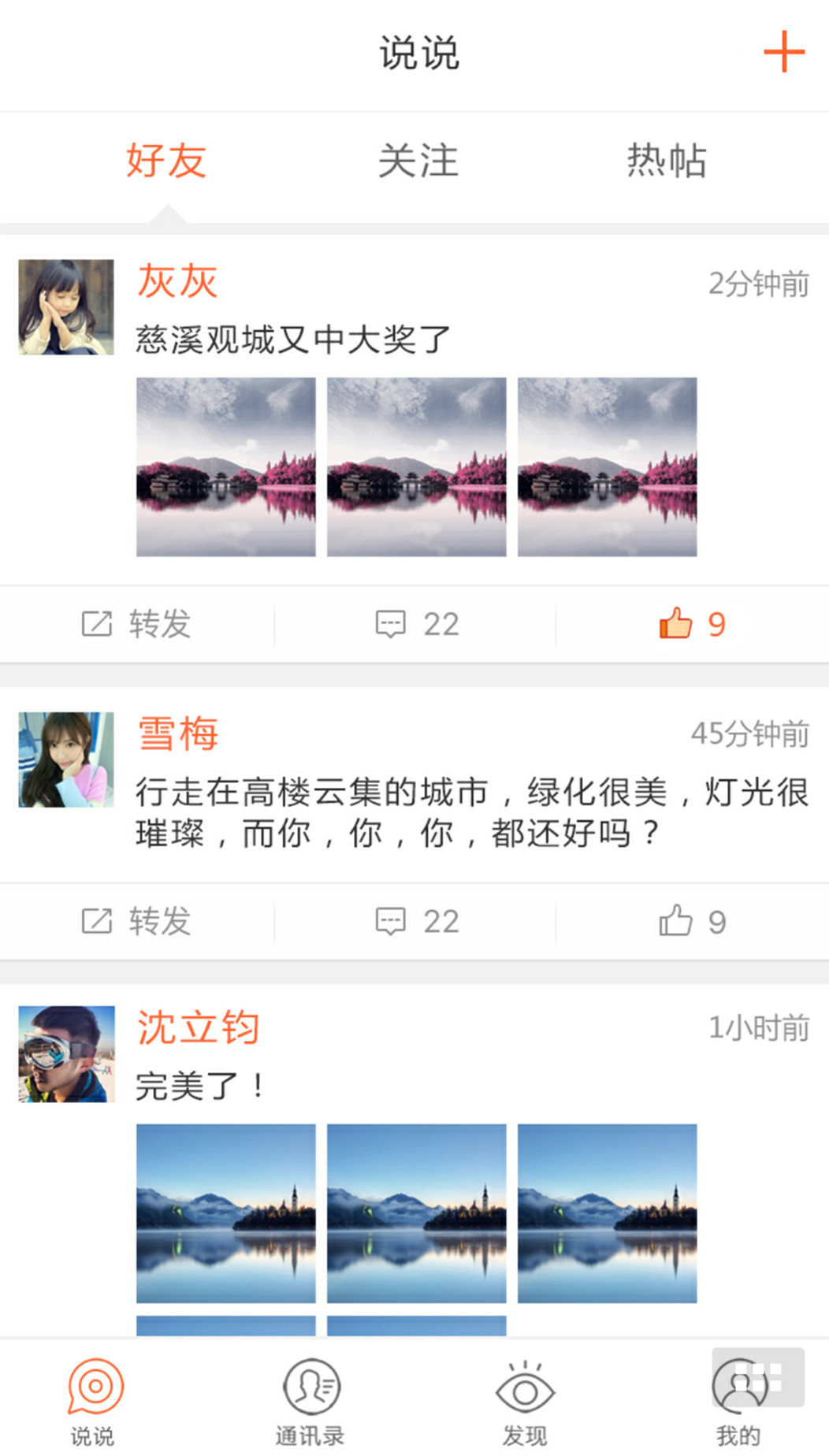Open the 发现 tab
The height and width of the screenshot is (1456, 829).
click(525, 1403)
